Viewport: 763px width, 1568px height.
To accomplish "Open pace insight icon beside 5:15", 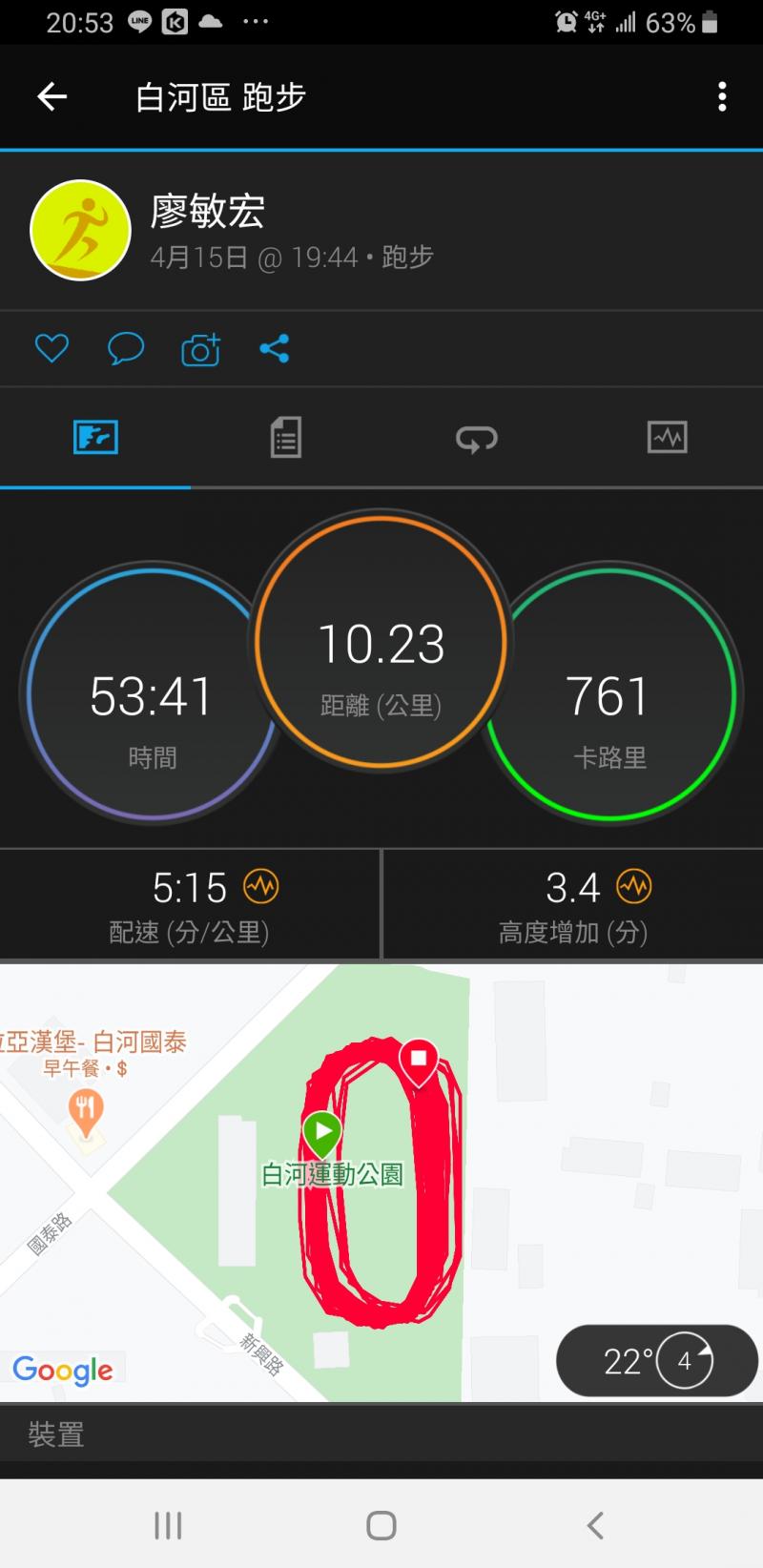I will point(260,887).
